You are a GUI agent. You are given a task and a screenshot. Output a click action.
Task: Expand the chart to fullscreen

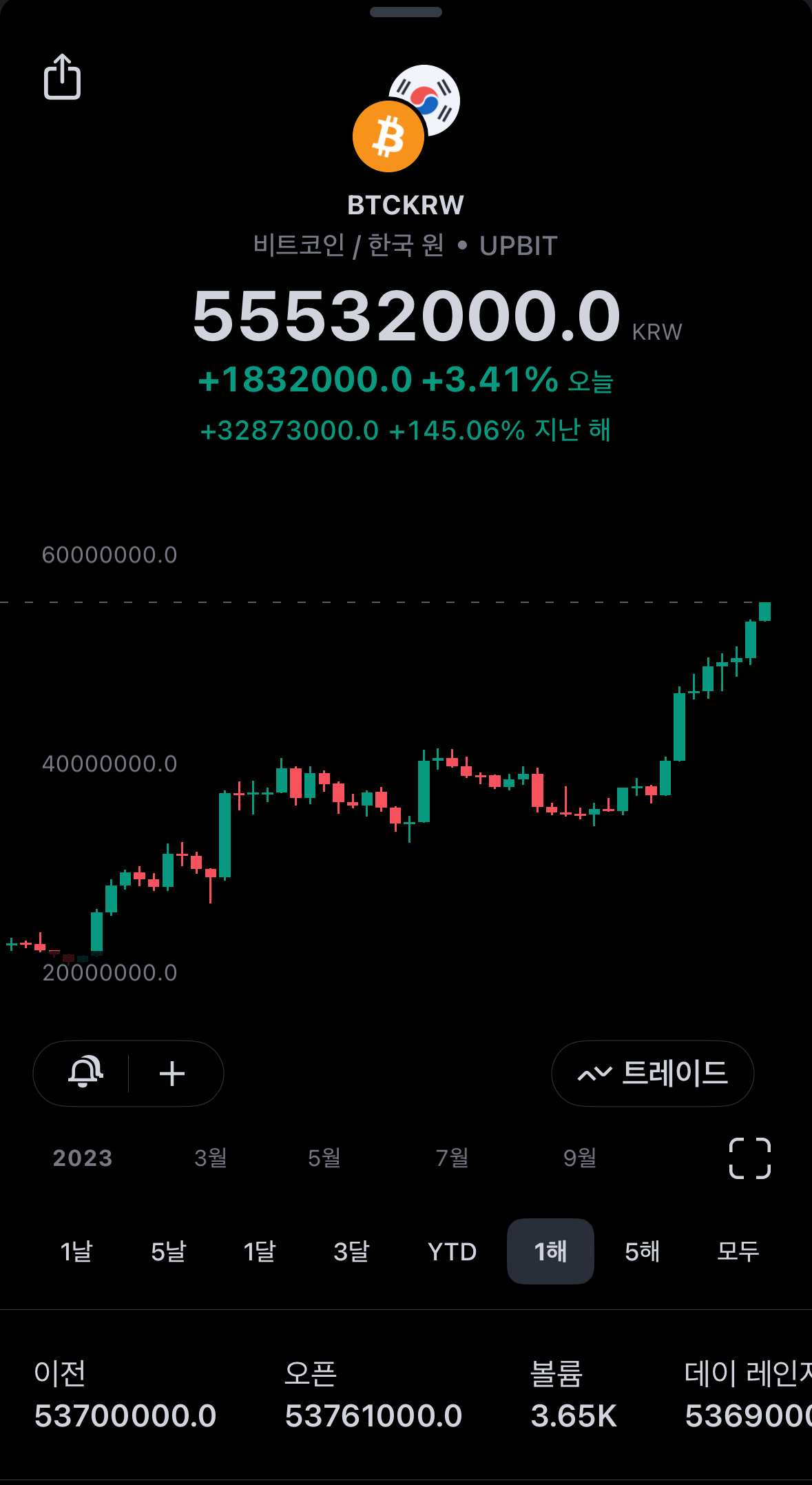pyautogui.click(x=749, y=1158)
